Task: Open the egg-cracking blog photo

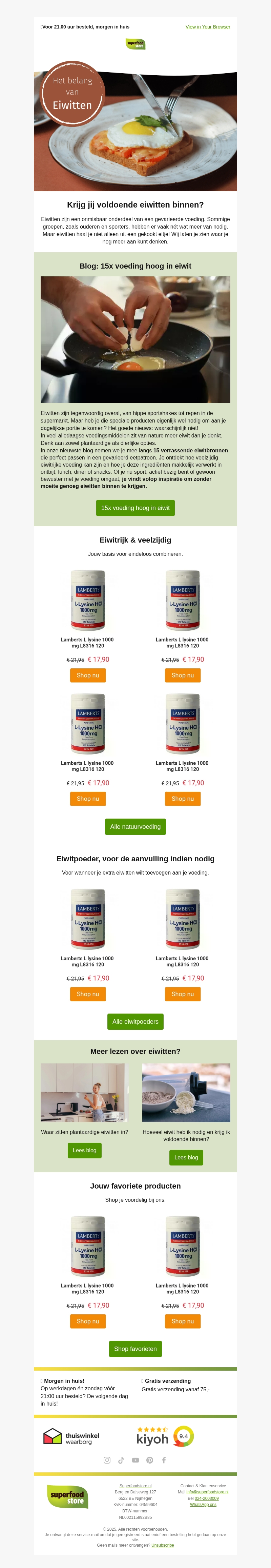Action: click(135, 339)
